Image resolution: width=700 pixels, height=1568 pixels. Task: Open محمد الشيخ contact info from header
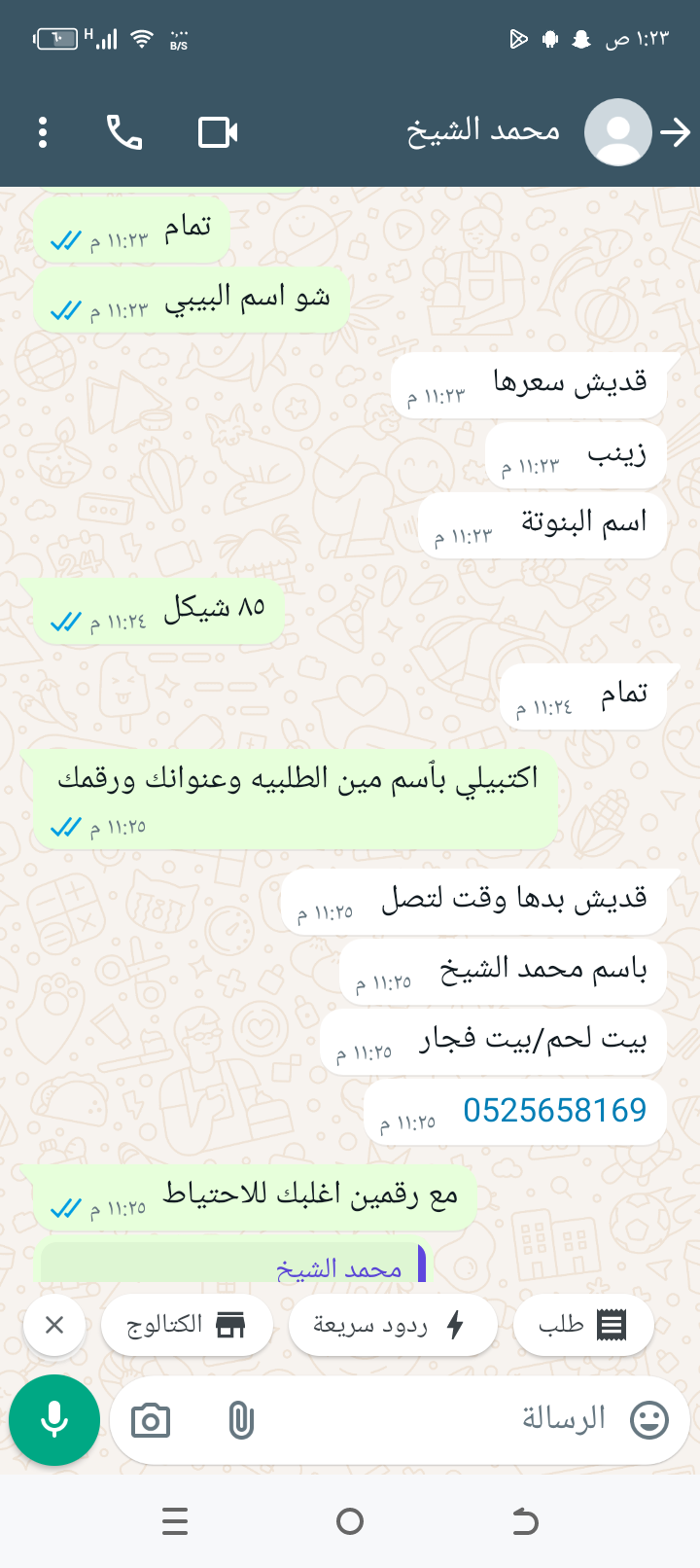483,130
